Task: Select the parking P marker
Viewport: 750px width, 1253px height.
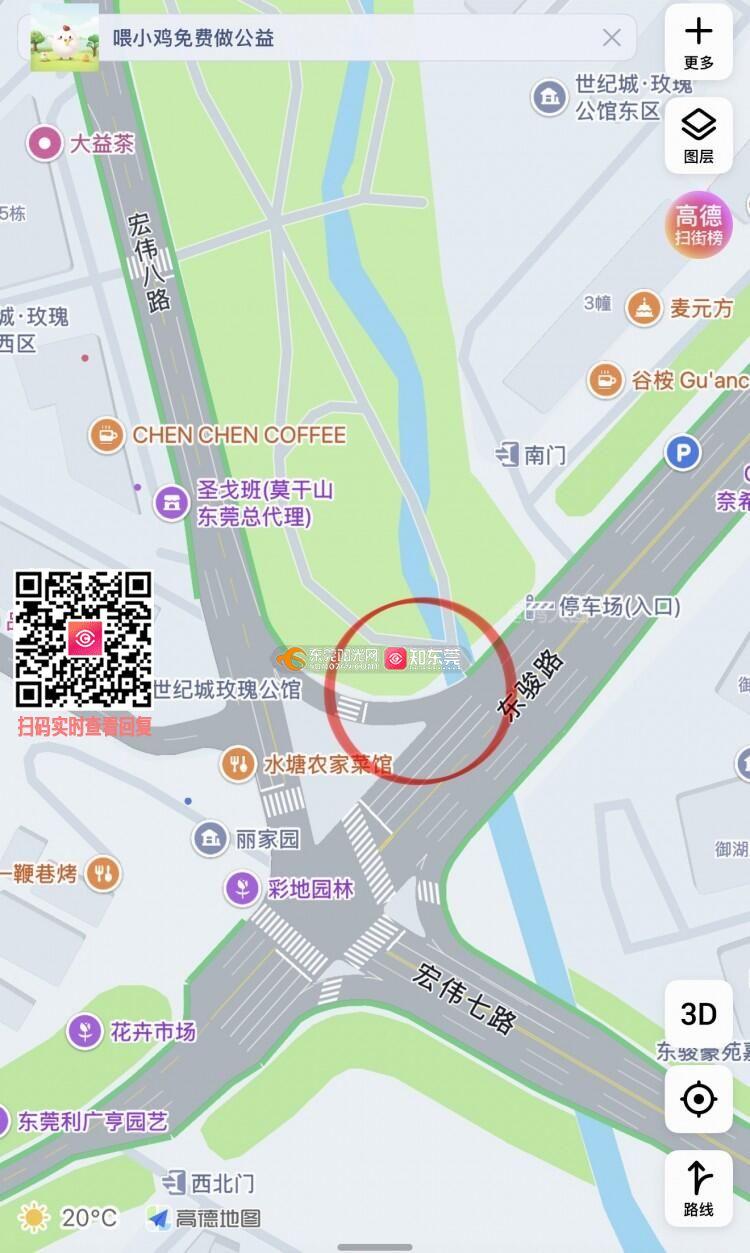Action: coord(683,454)
